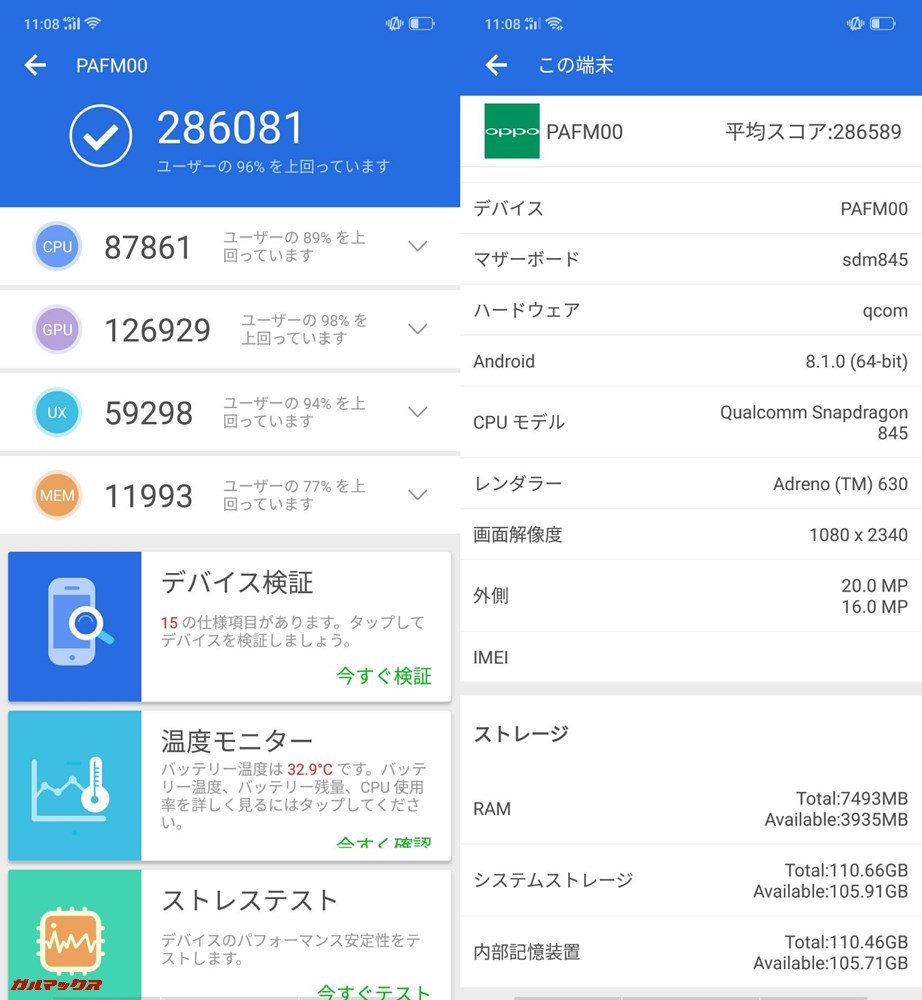Navigate back from この端末 screen

tap(496, 65)
